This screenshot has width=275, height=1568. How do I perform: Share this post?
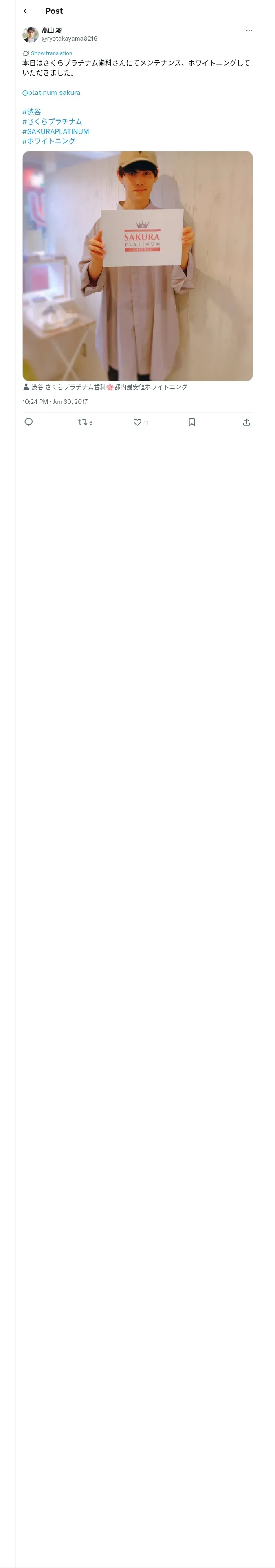tap(246, 423)
